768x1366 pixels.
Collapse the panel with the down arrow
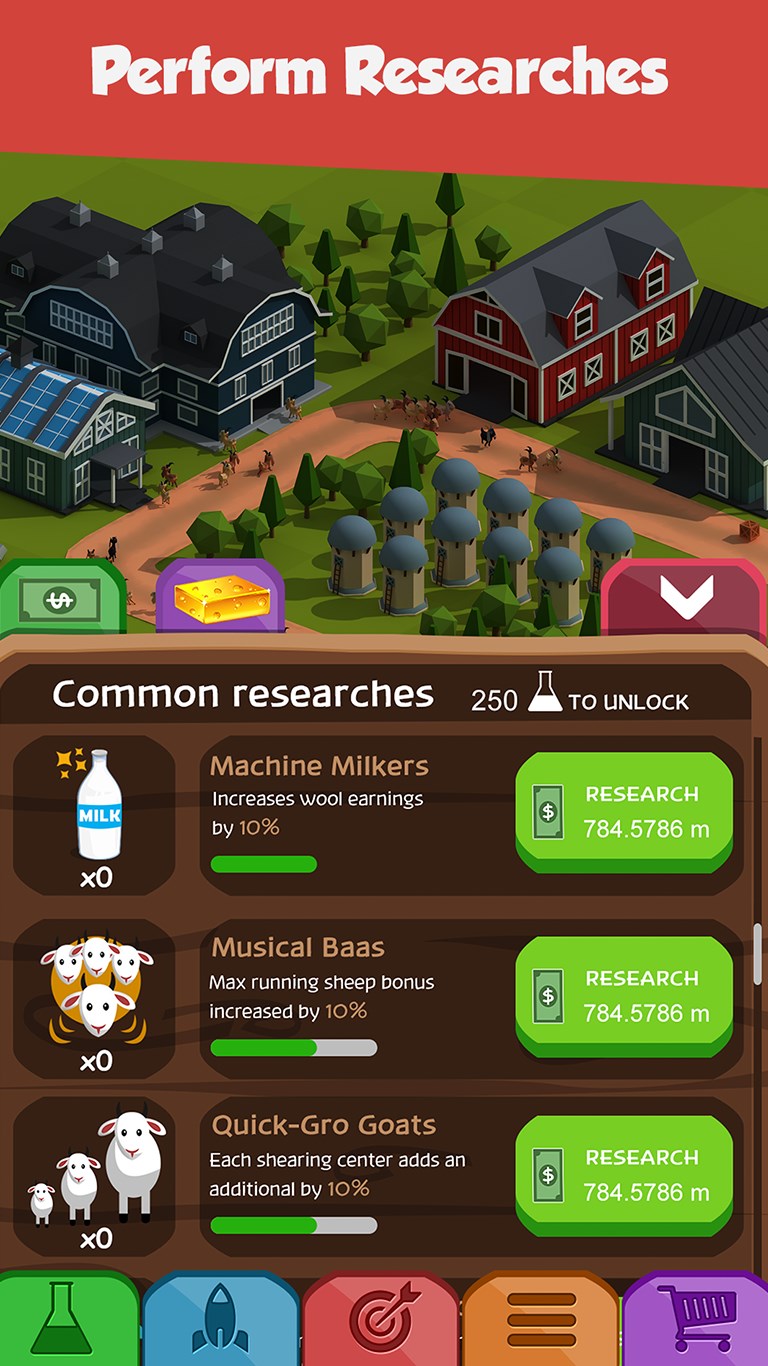click(685, 598)
